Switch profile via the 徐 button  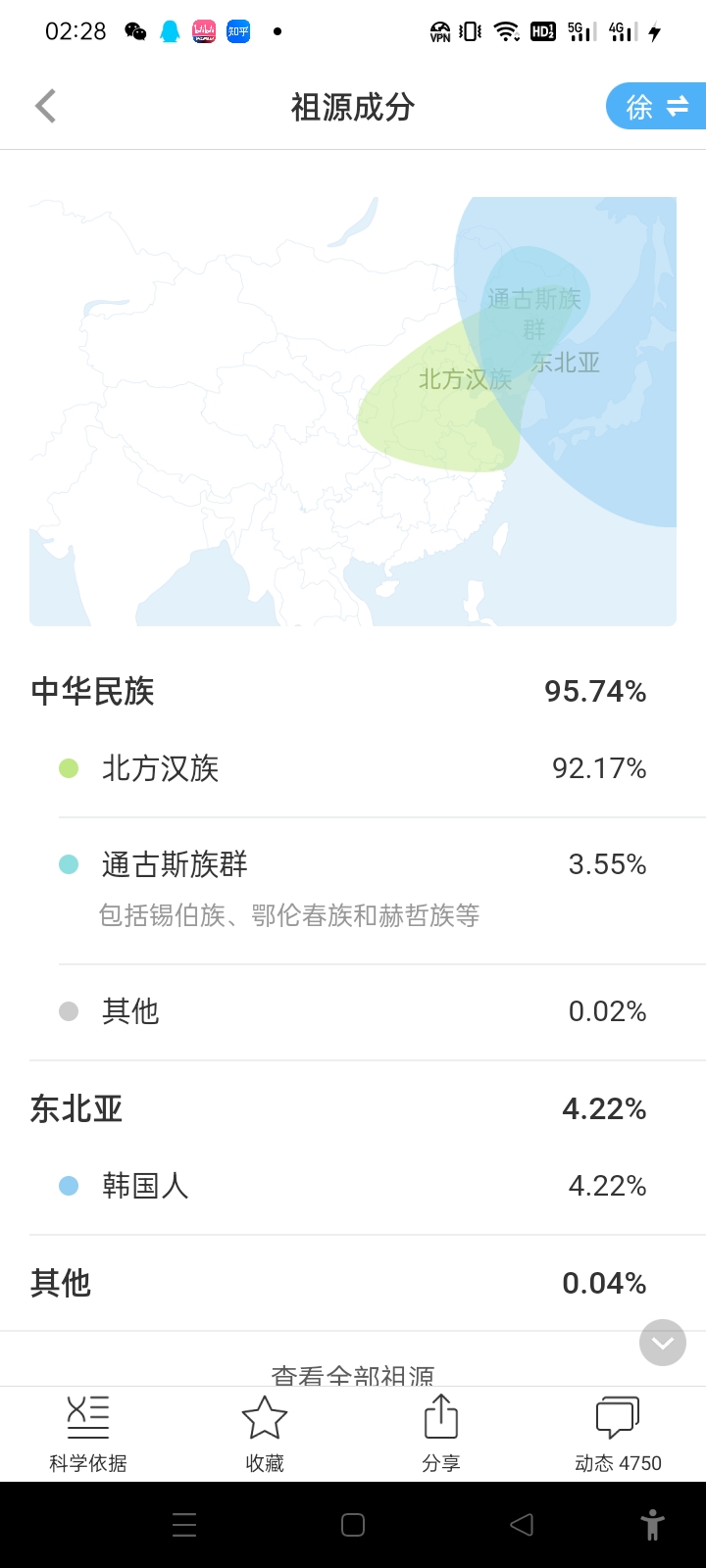pyautogui.click(x=656, y=106)
